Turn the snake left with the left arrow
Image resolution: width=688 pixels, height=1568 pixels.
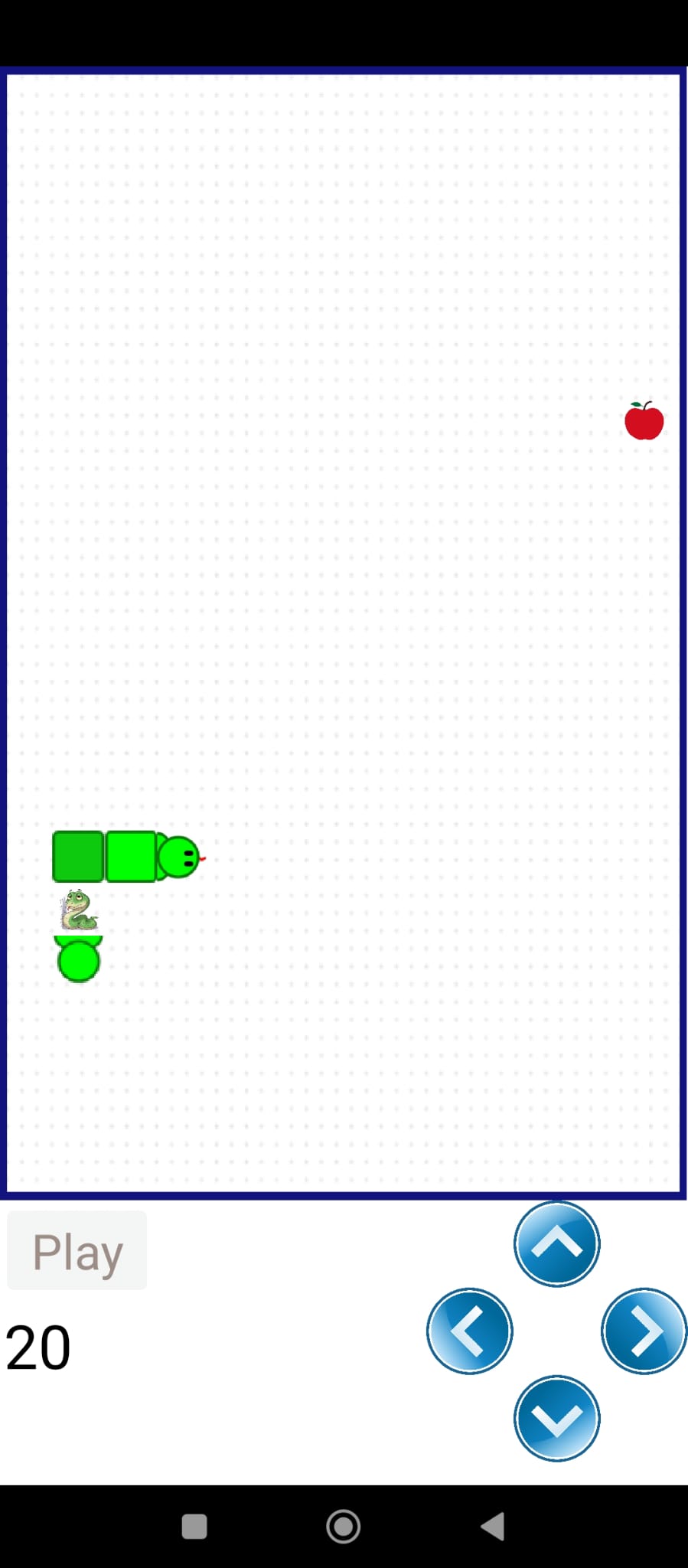[x=469, y=1331]
